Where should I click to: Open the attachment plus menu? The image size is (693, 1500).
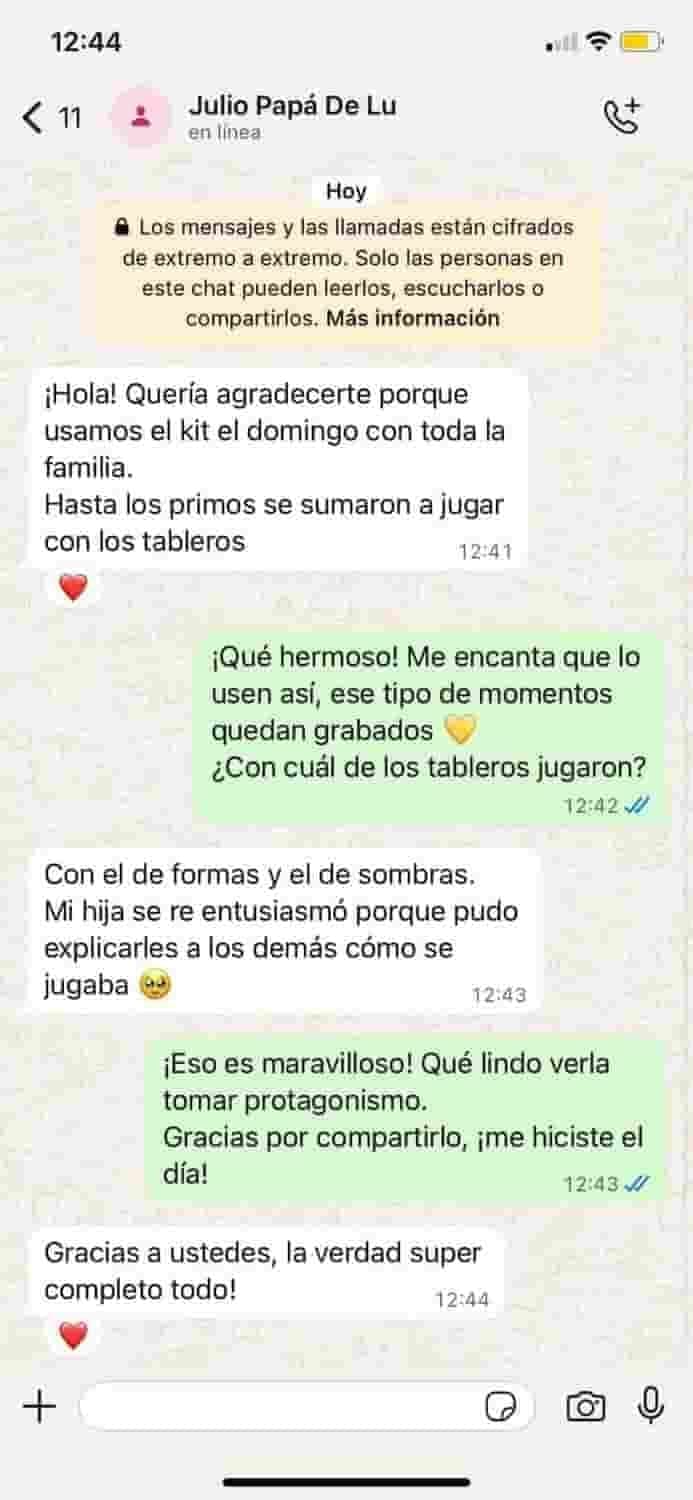pos(39,1408)
